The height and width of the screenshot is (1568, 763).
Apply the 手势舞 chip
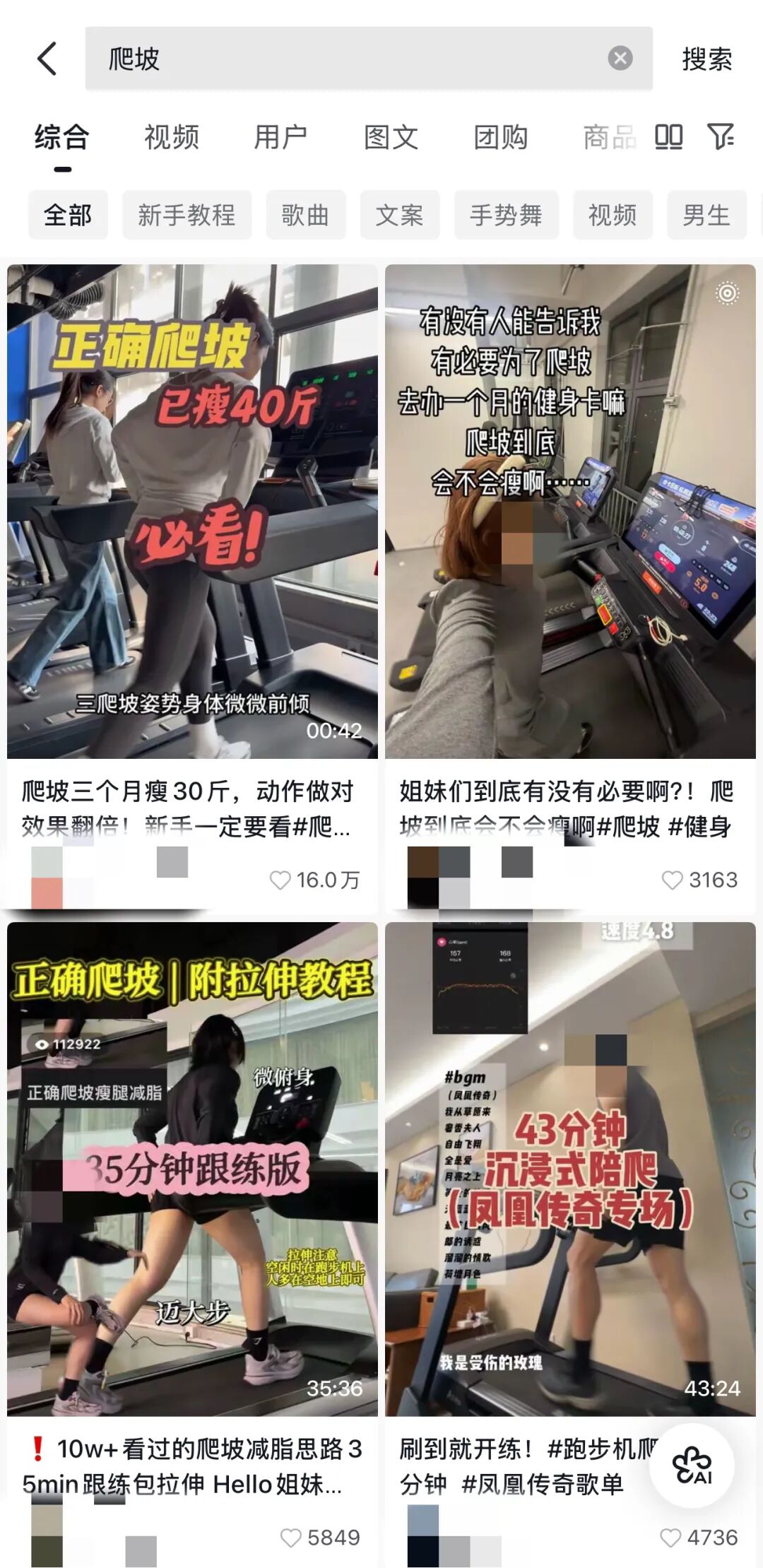[506, 215]
